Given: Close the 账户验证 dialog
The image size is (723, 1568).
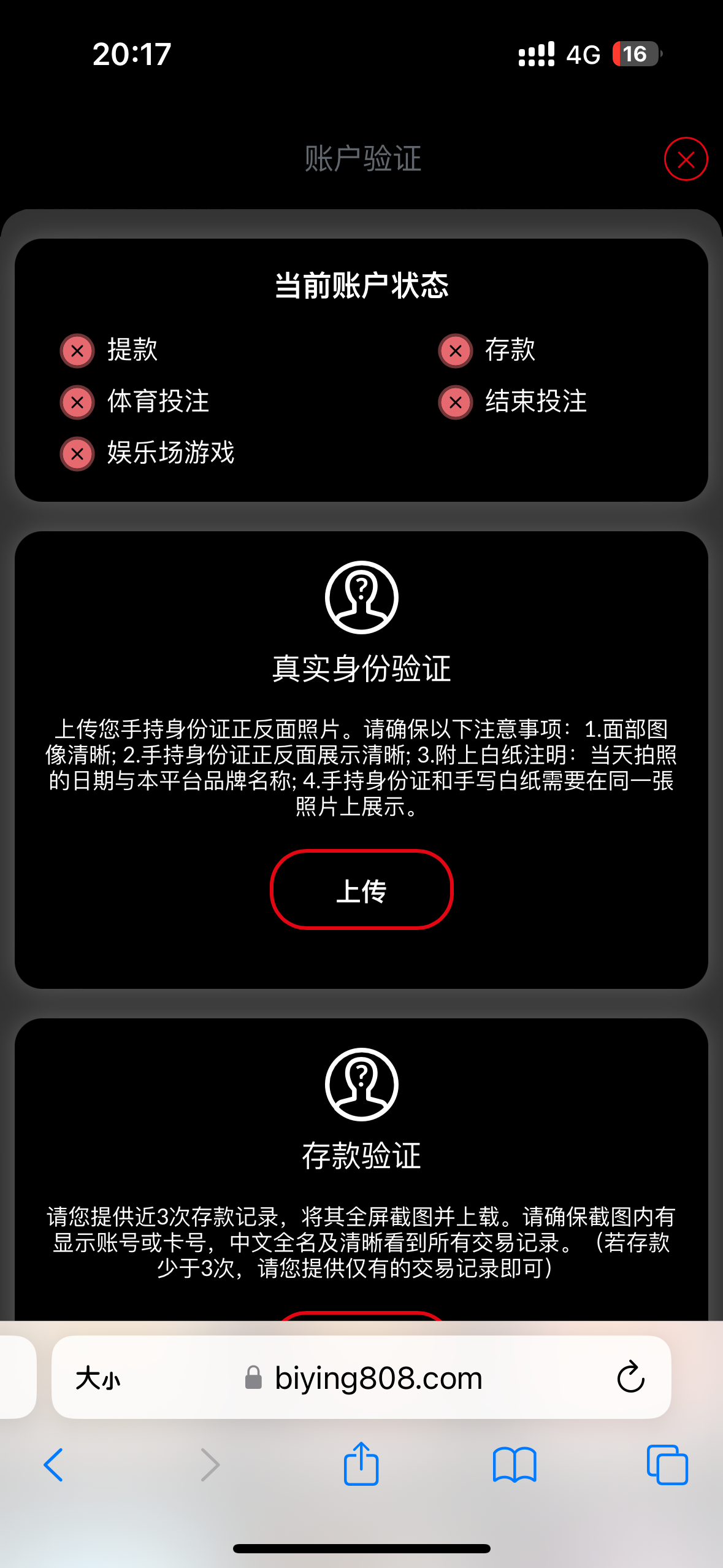Looking at the screenshot, I should [x=686, y=159].
